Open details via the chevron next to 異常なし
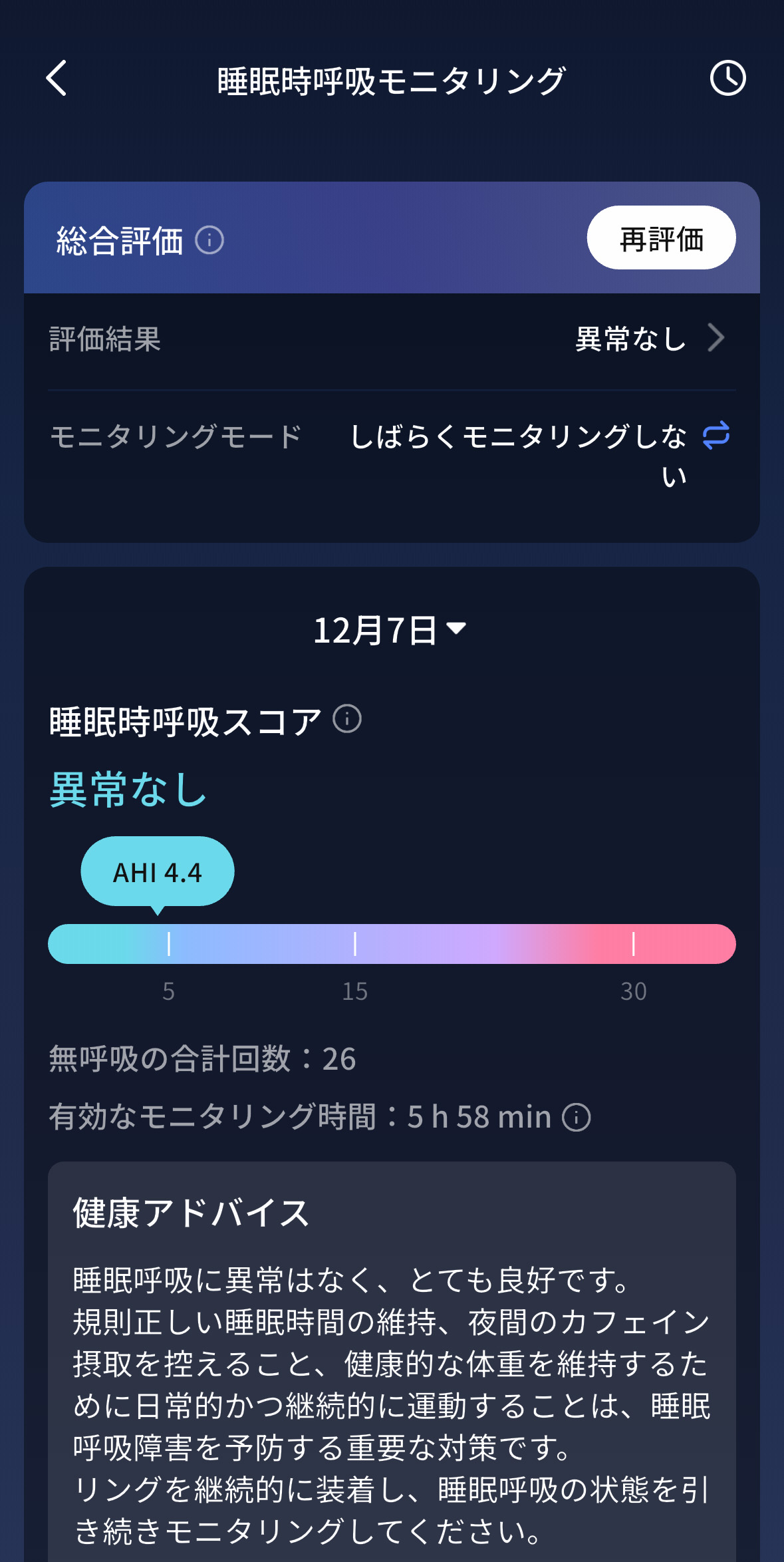784x1562 pixels. click(716, 339)
